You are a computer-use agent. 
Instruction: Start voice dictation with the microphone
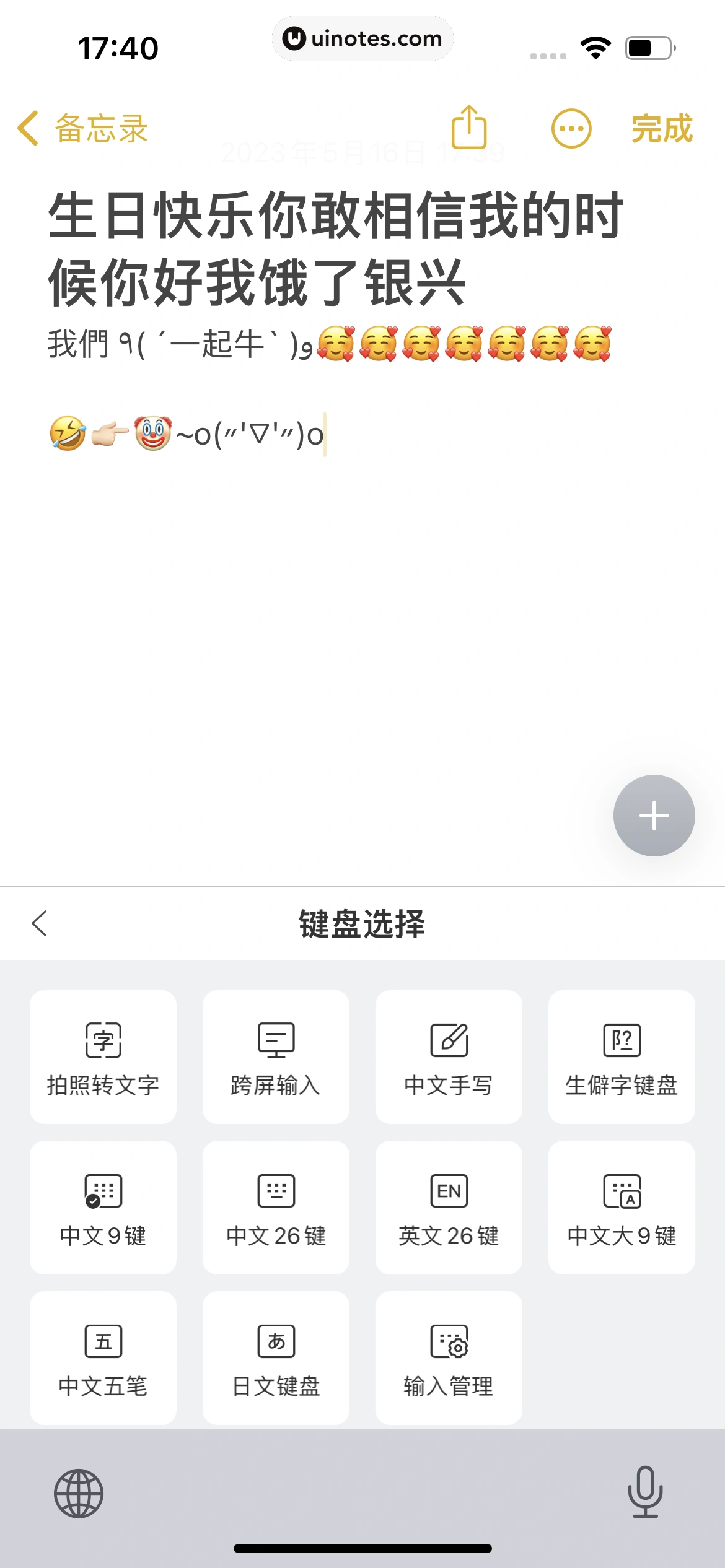(645, 1492)
